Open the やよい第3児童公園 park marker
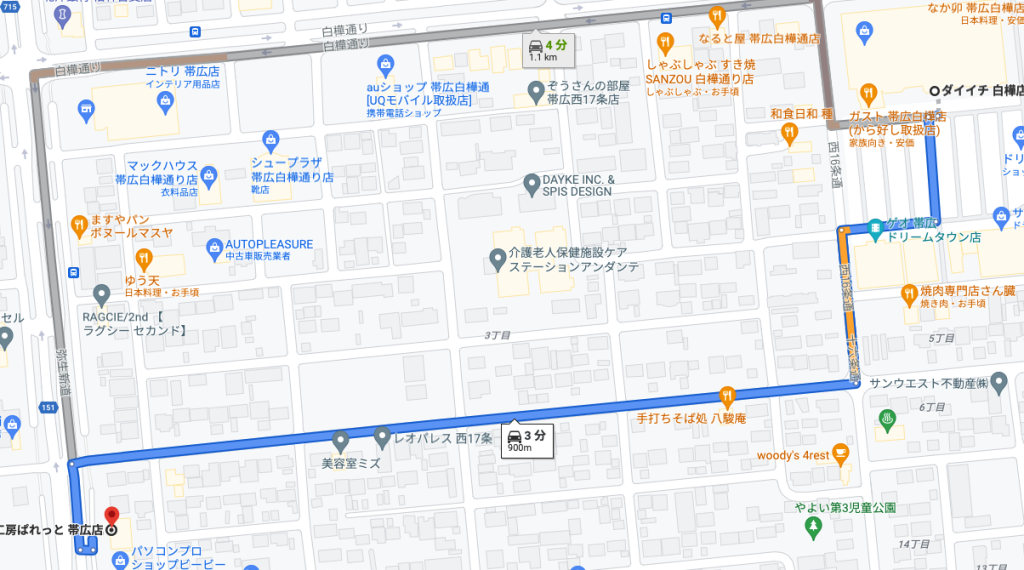The height and width of the screenshot is (570, 1024). 813,528
